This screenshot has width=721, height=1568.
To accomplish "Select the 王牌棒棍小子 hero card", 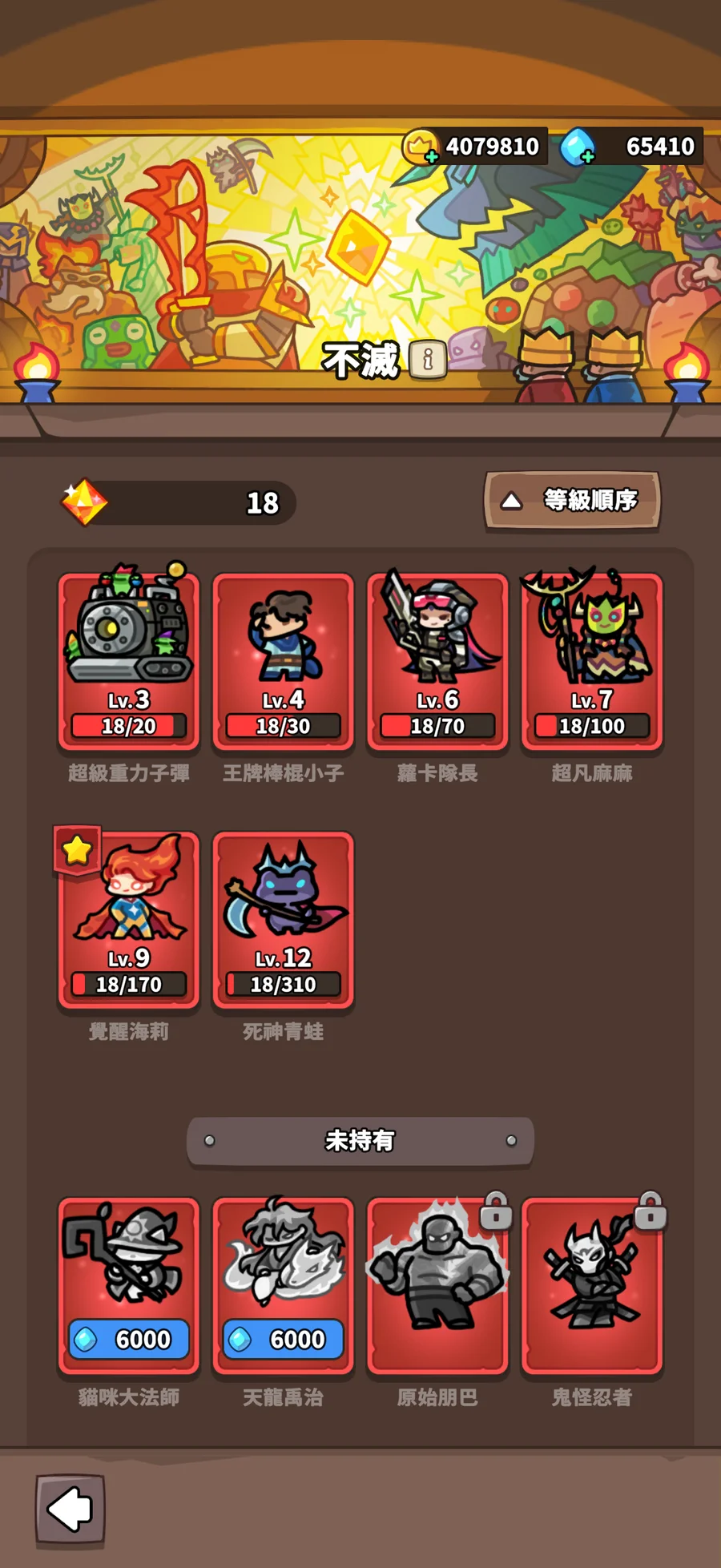I will (283, 661).
